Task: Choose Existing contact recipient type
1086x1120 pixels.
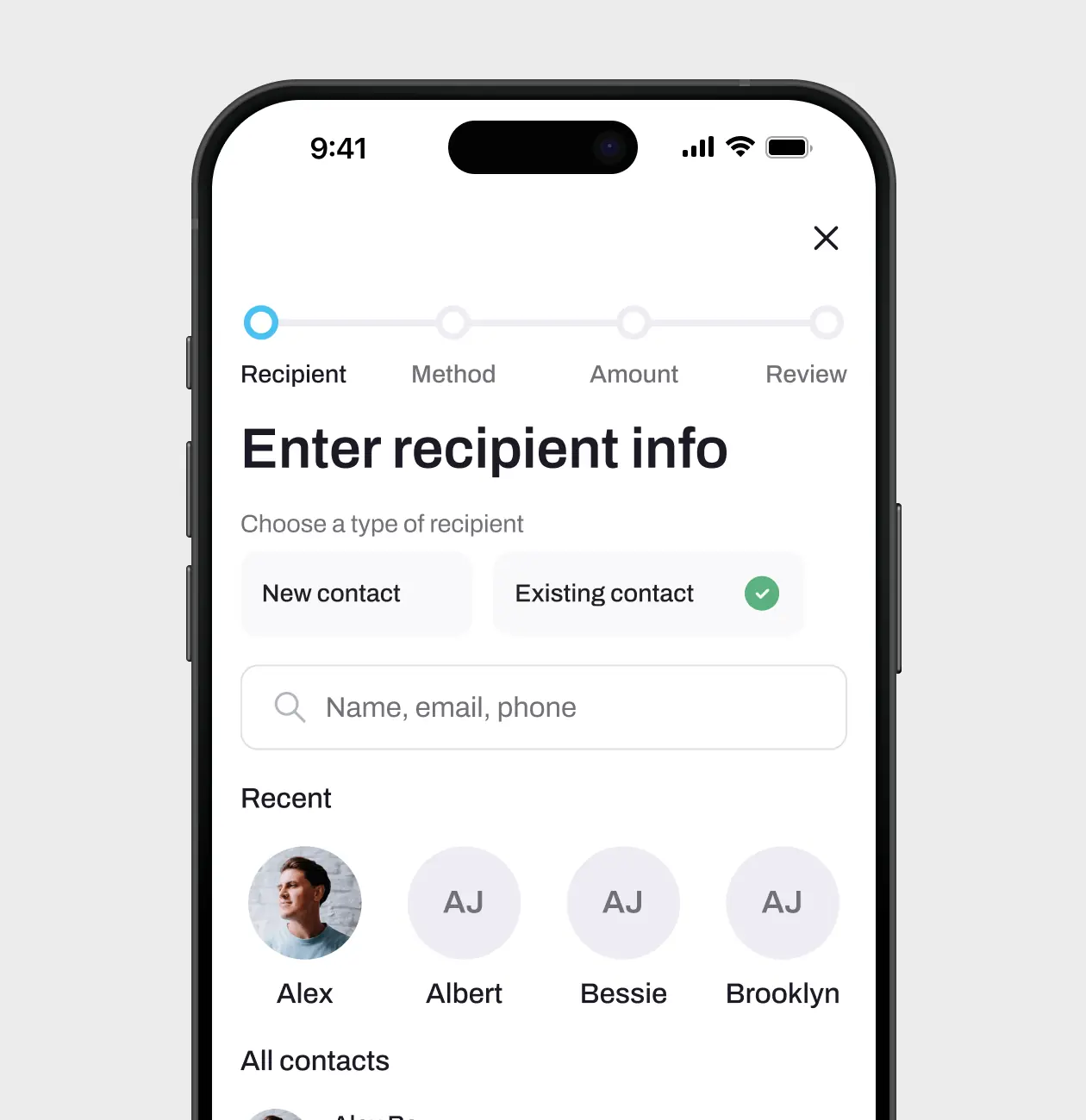Action: [647, 594]
